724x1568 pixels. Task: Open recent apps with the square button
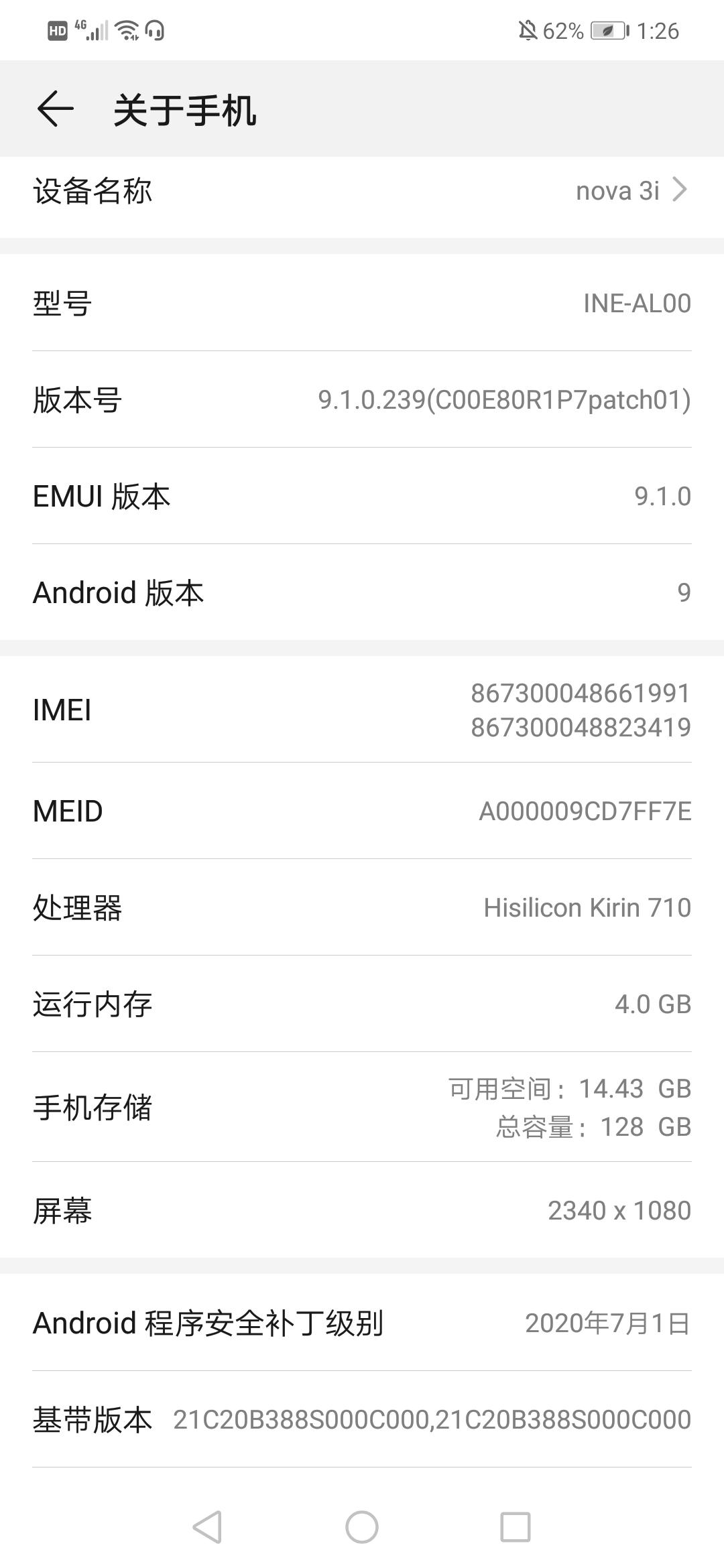pyautogui.click(x=516, y=1527)
